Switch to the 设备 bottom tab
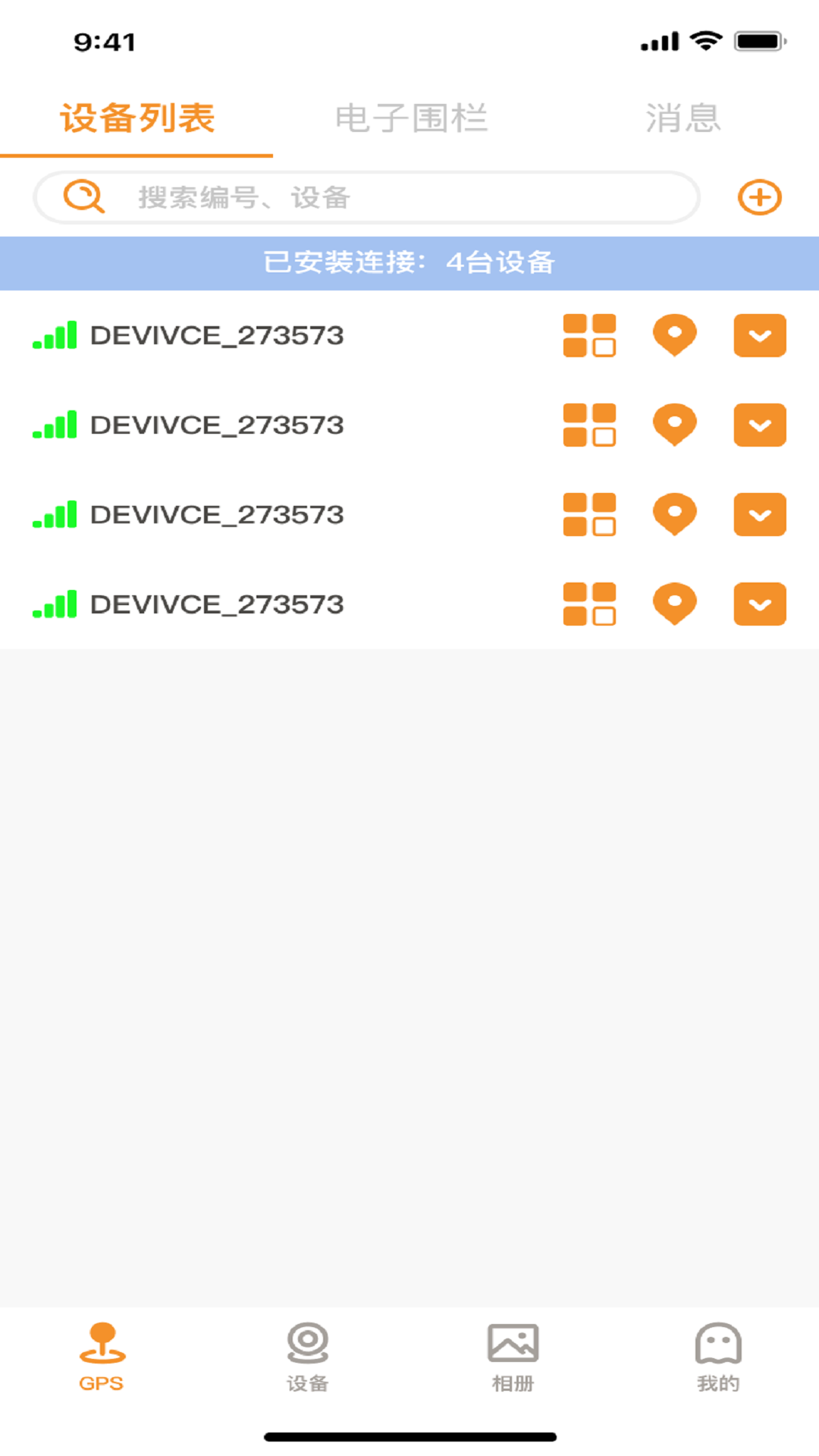This screenshot has width=819, height=1456. [307, 1357]
